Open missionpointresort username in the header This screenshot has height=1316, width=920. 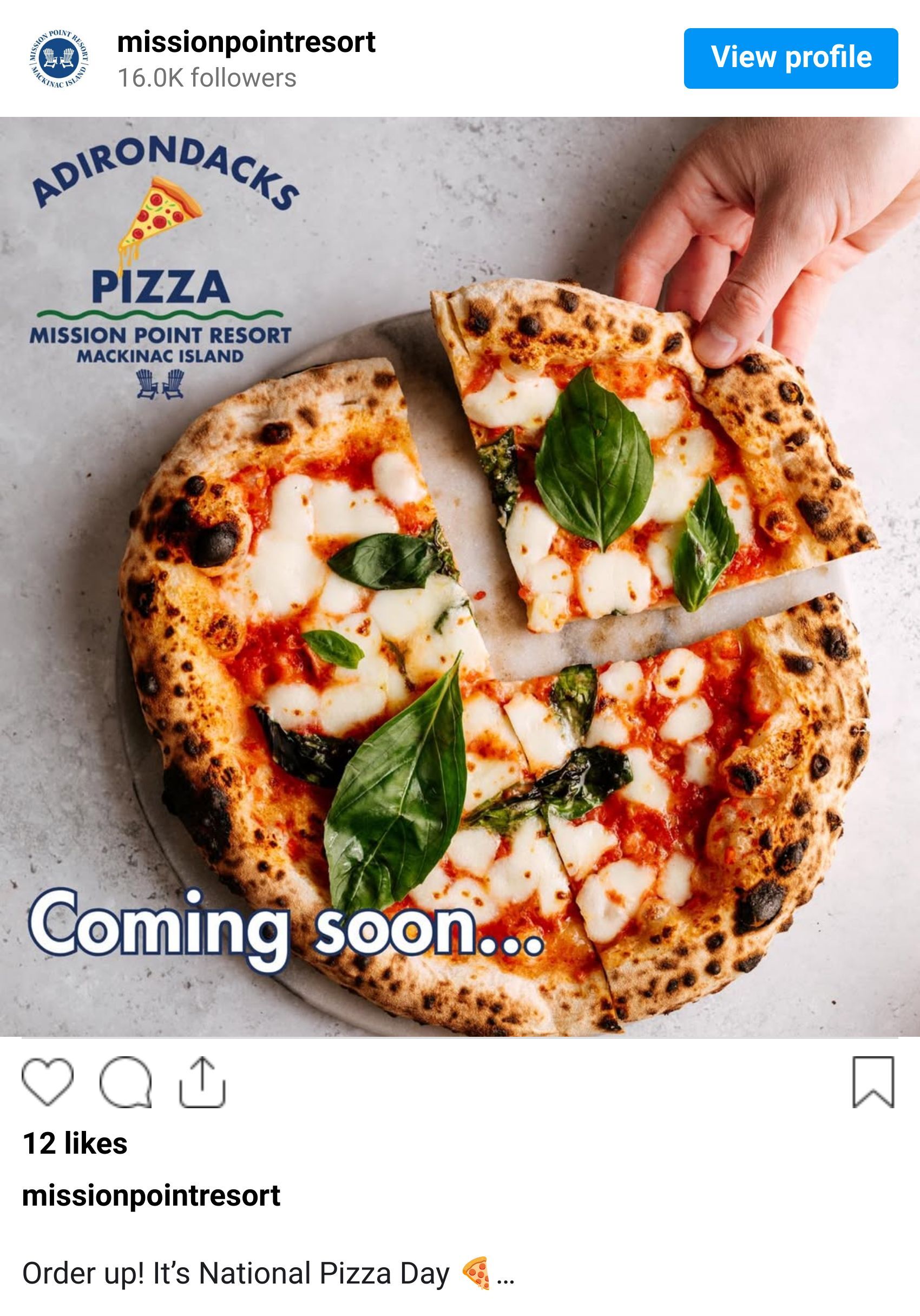246,42
